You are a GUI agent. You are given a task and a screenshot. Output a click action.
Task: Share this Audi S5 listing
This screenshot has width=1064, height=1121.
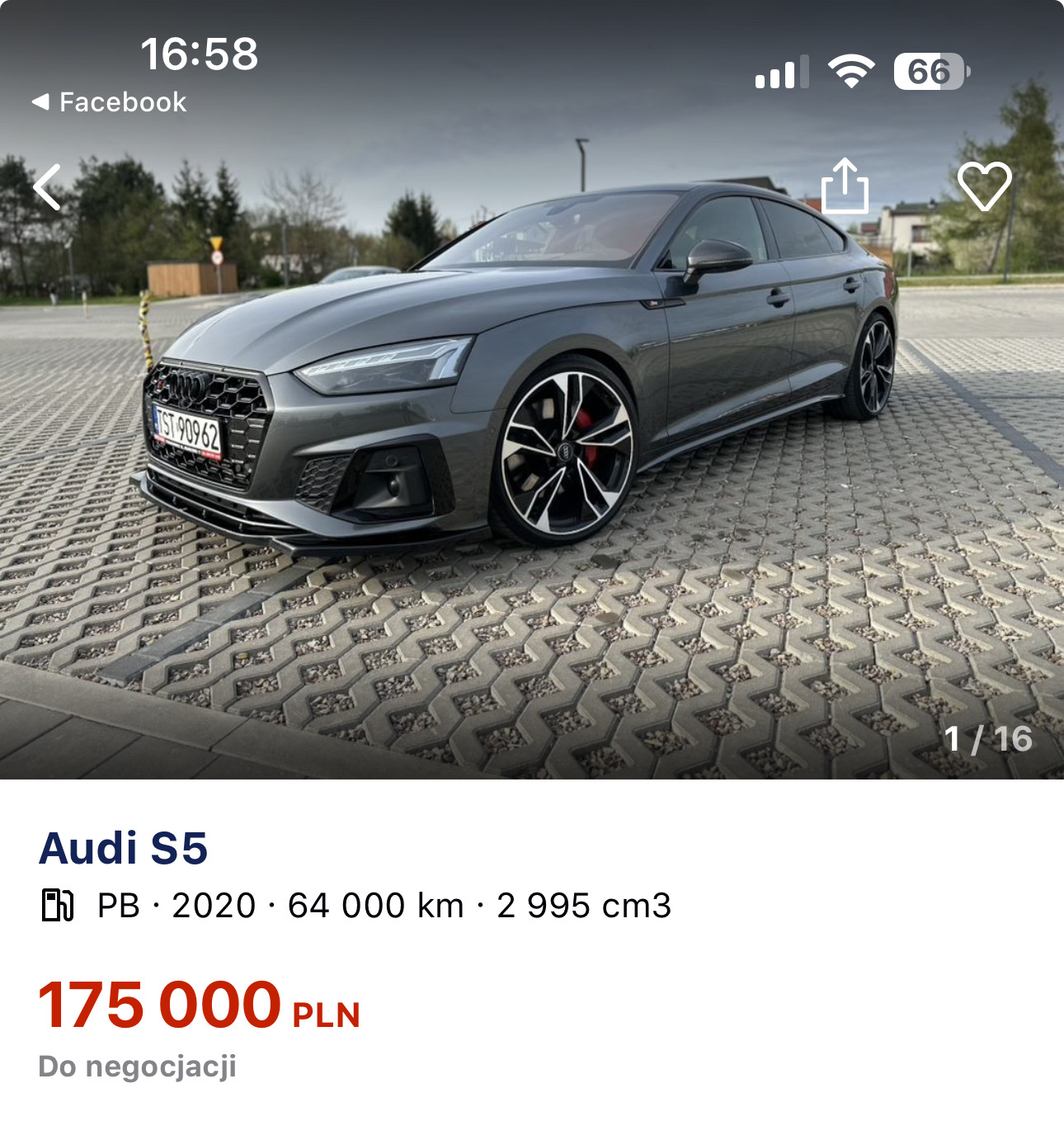click(x=845, y=186)
